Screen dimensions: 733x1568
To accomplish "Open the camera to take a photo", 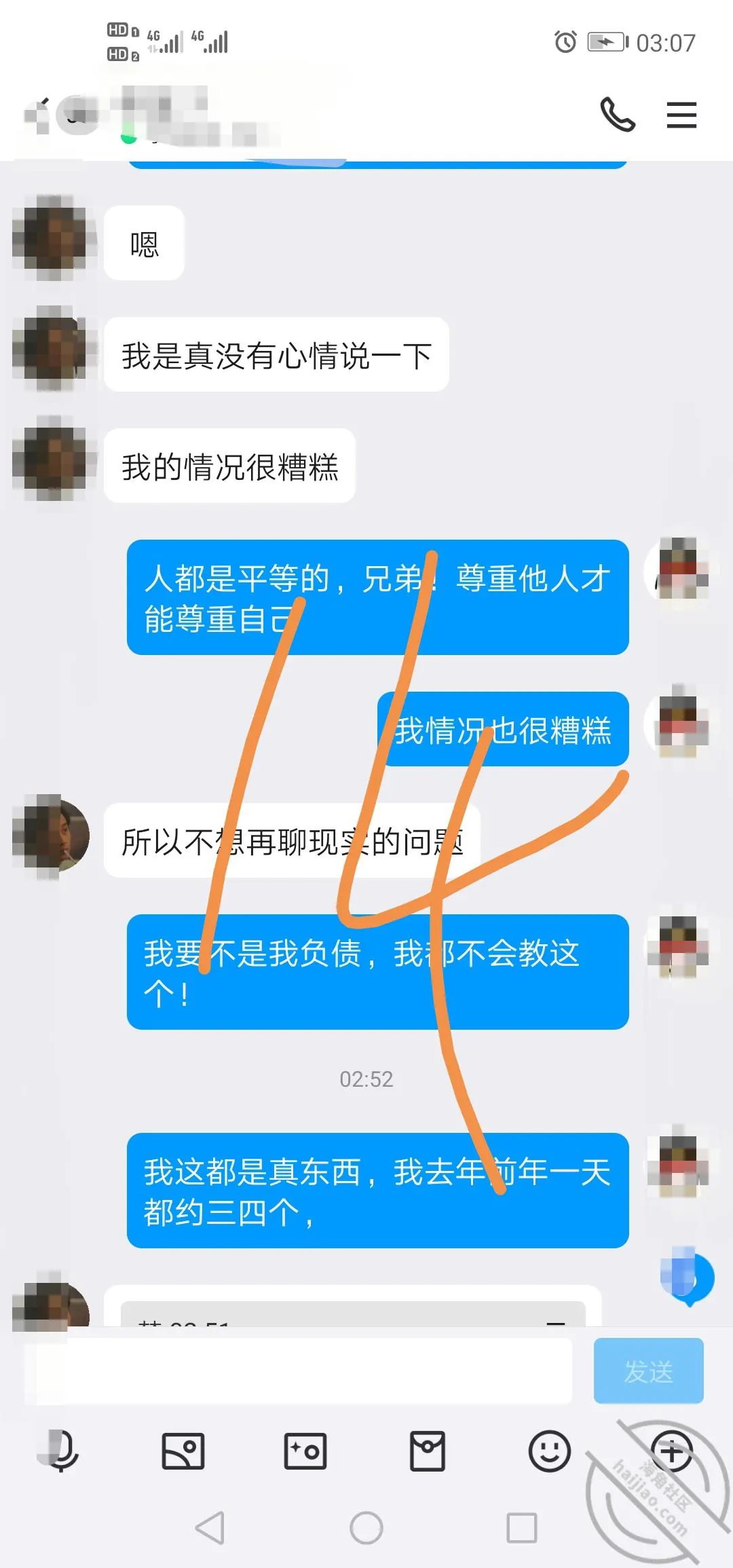I will [305, 1451].
